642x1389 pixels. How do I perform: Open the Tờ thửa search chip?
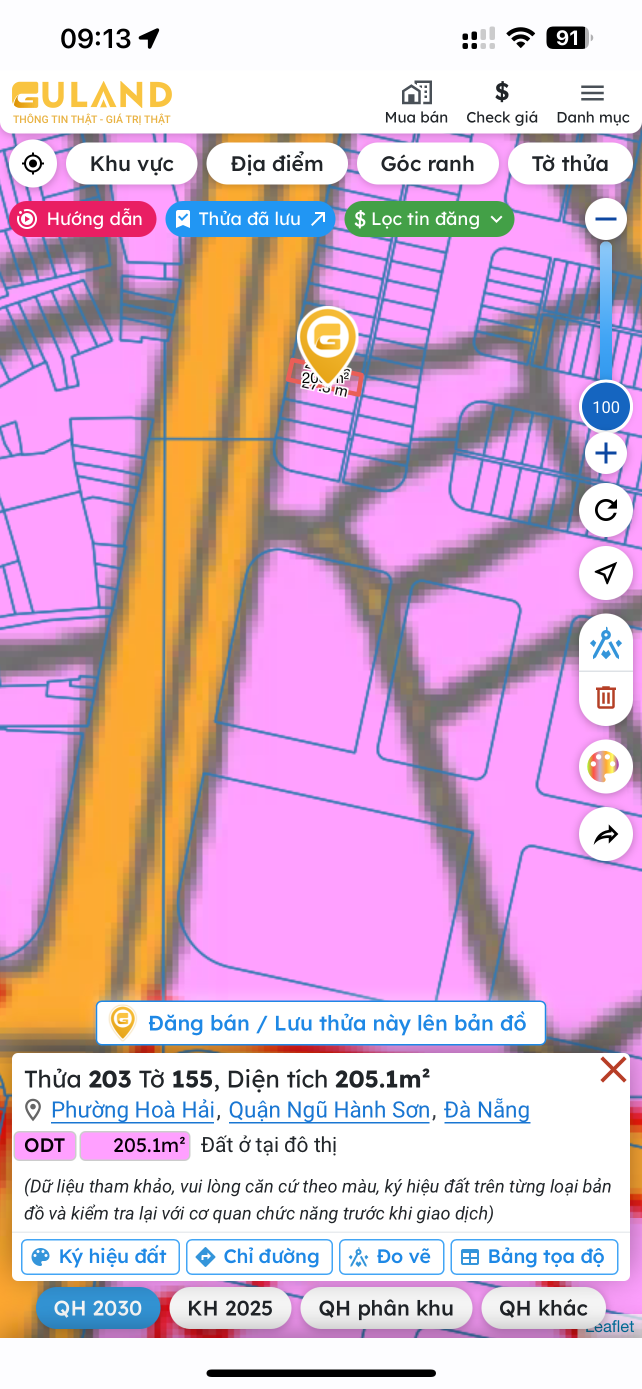click(x=570, y=164)
